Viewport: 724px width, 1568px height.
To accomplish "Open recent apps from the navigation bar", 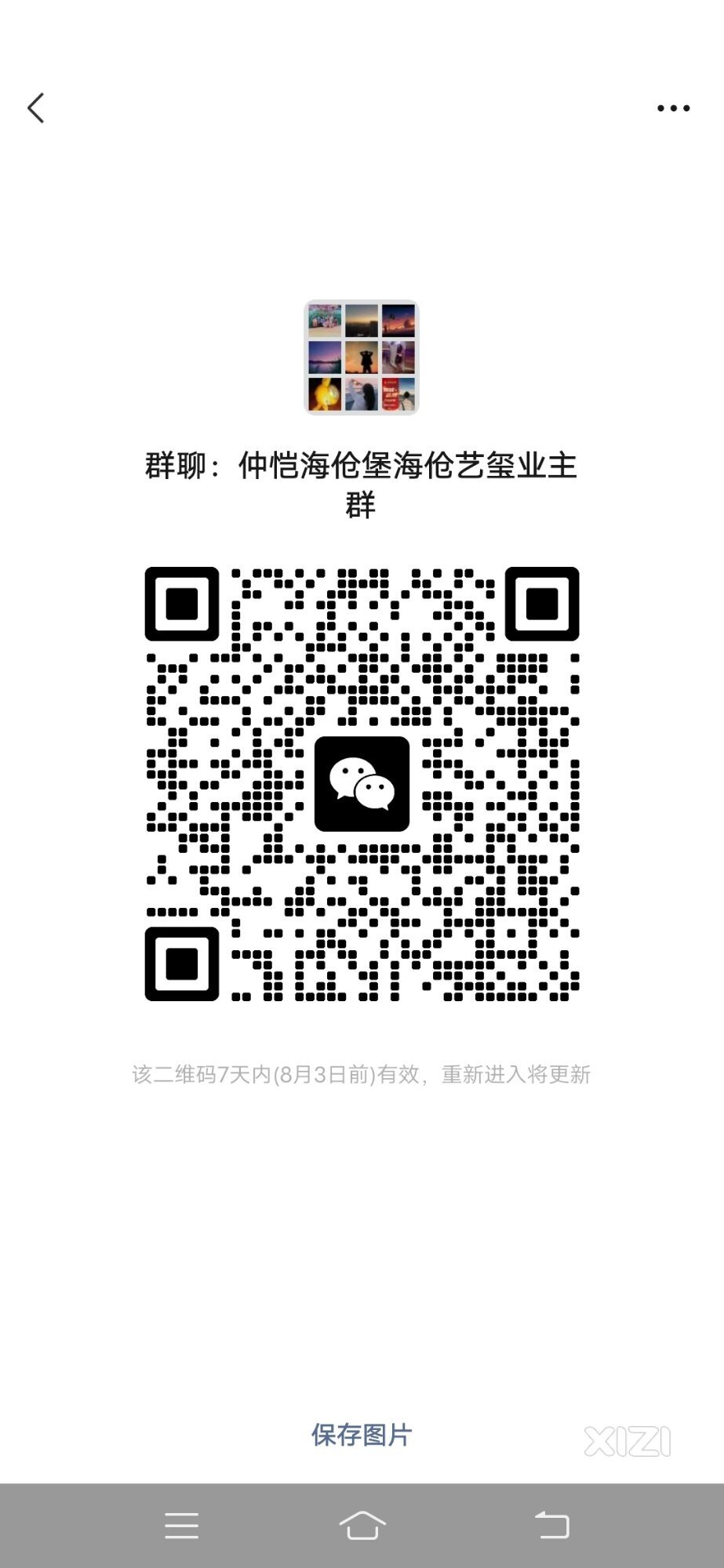I will [x=181, y=1526].
